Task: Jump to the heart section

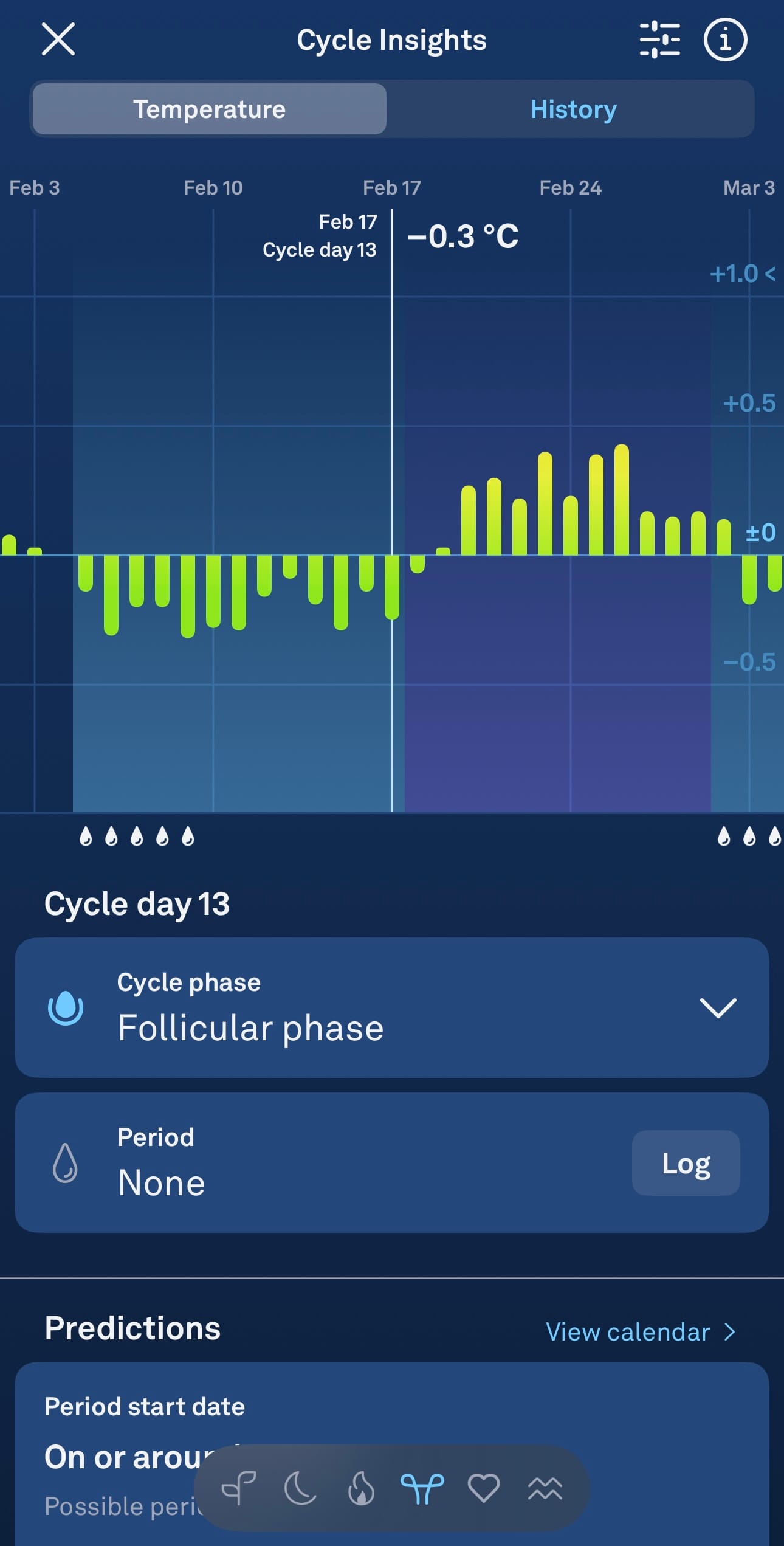Action: (484, 1488)
